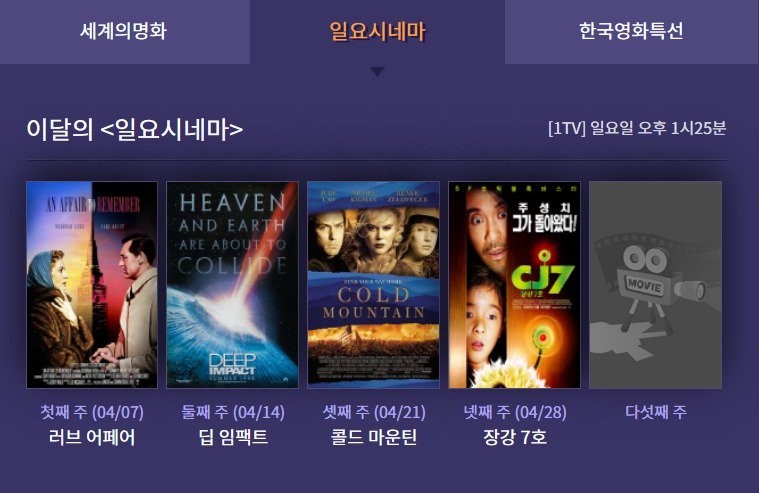Screen dimensions: 759x493
Task: Open the 콜드 마운틴 movie poster
Action: [x=373, y=284]
